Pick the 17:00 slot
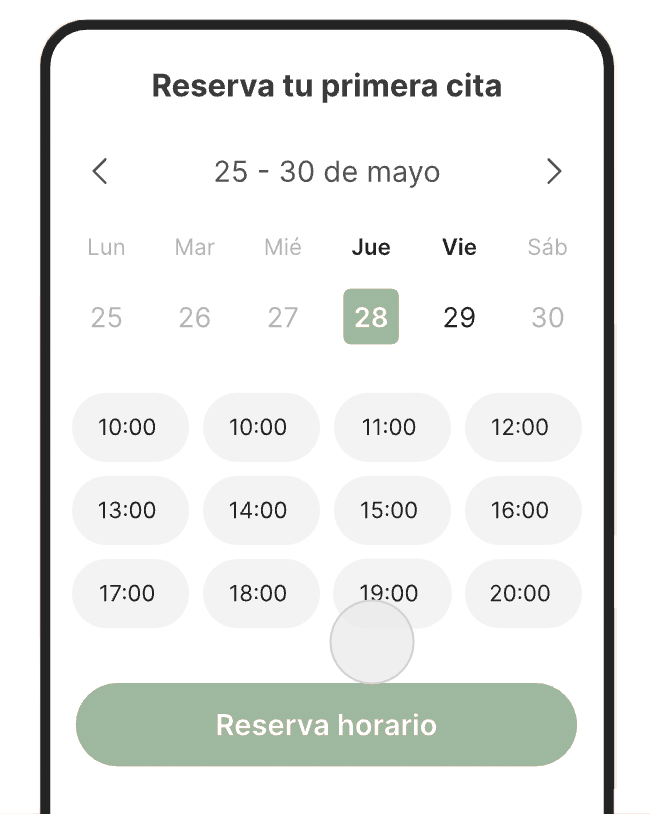 click(x=127, y=593)
